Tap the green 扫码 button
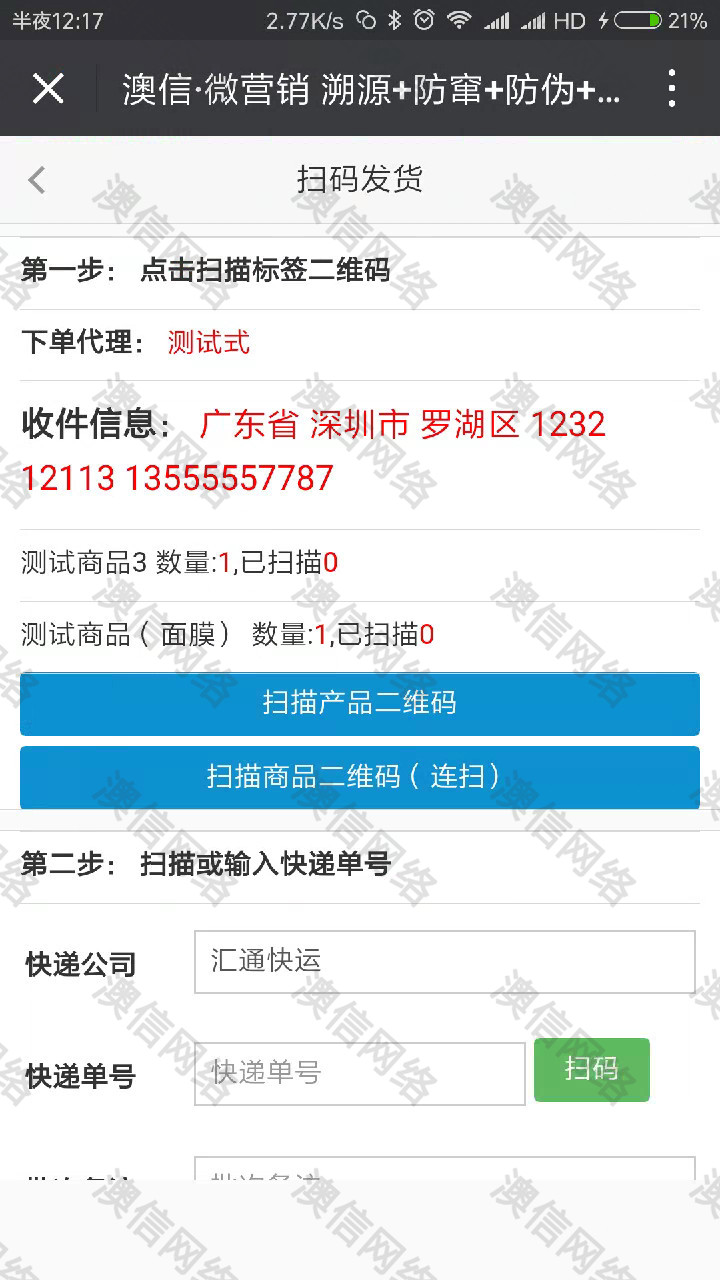The image size is (720, 1280). 591,1070
